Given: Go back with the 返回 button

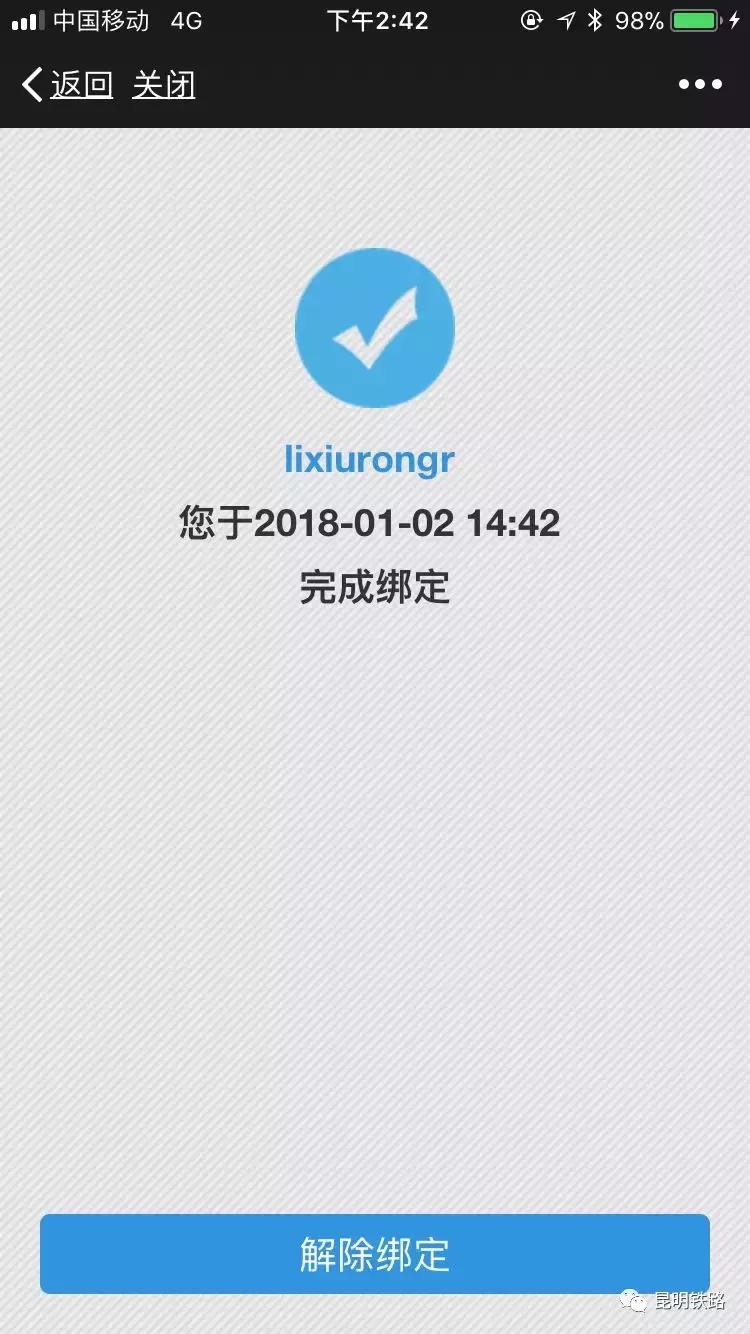Looking at the screenshot, I should [68, 85].
